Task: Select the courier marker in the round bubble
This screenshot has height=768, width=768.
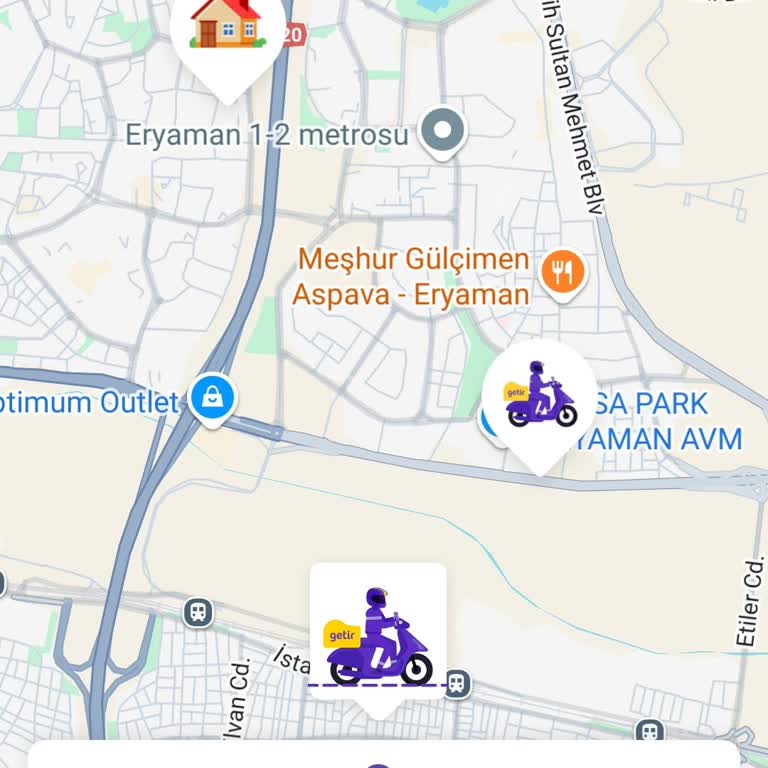Action: (x=540, y=399)
